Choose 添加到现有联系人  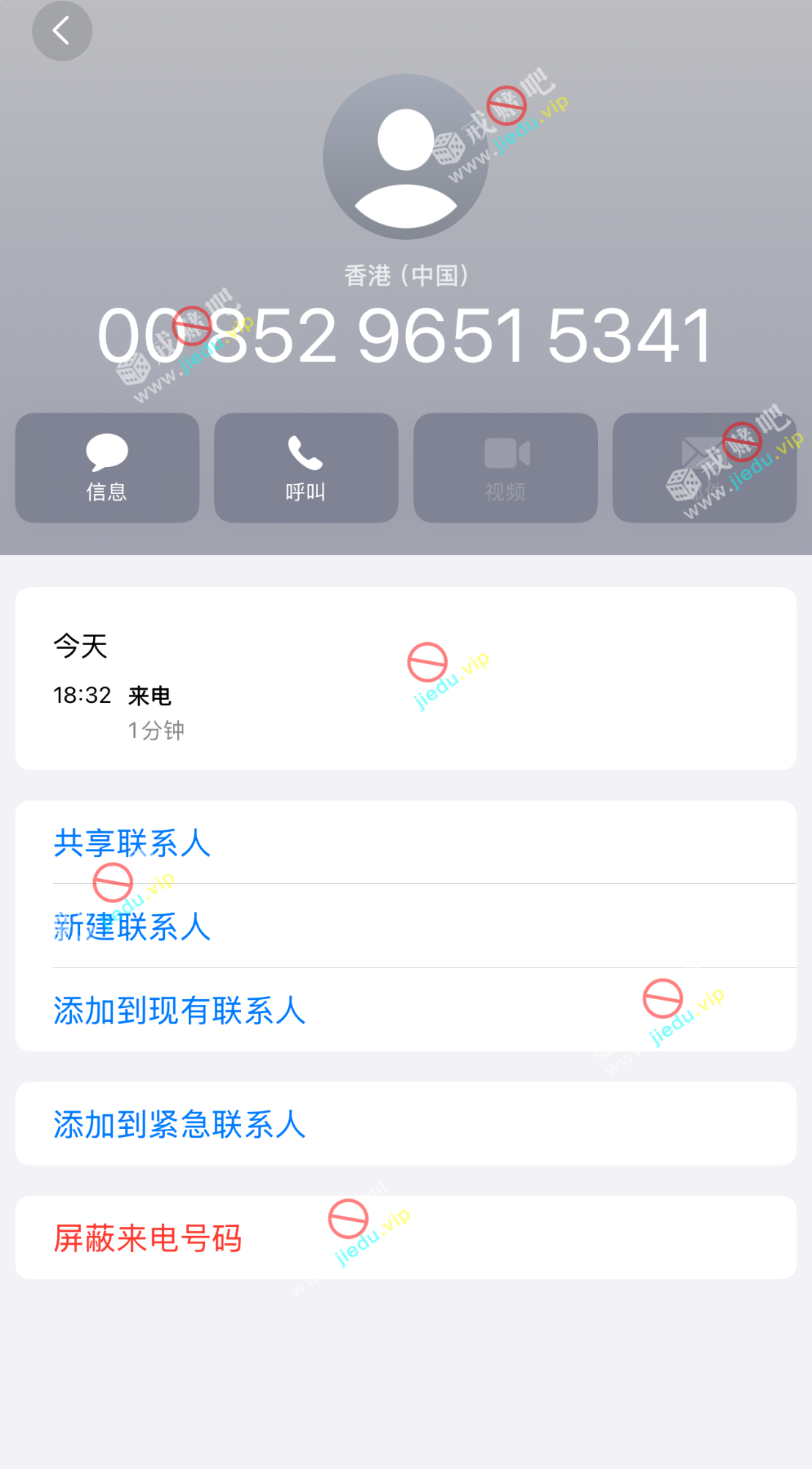pyautogui.click(x=180, y=1010)
